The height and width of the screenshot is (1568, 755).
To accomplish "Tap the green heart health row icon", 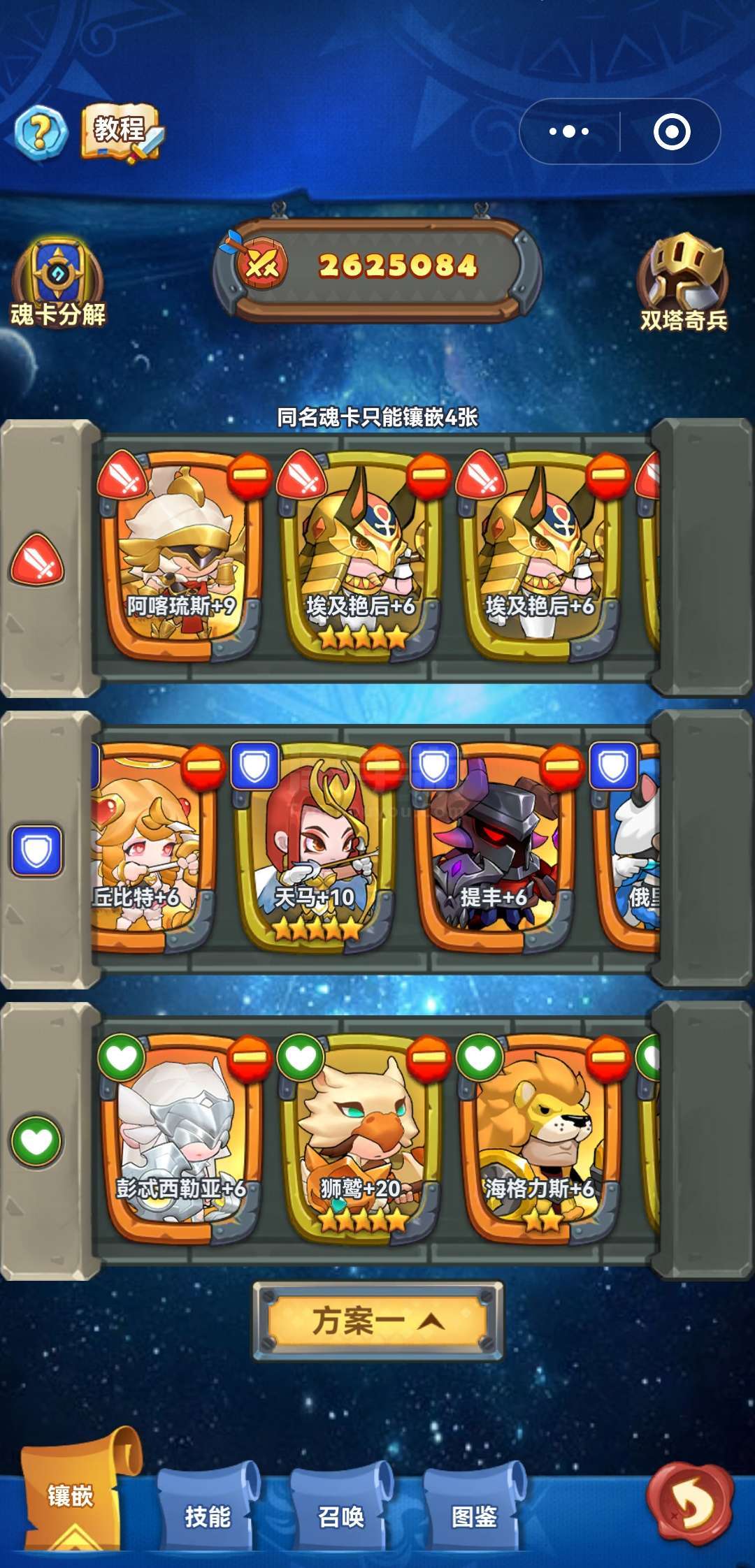I will (37, 1141).
